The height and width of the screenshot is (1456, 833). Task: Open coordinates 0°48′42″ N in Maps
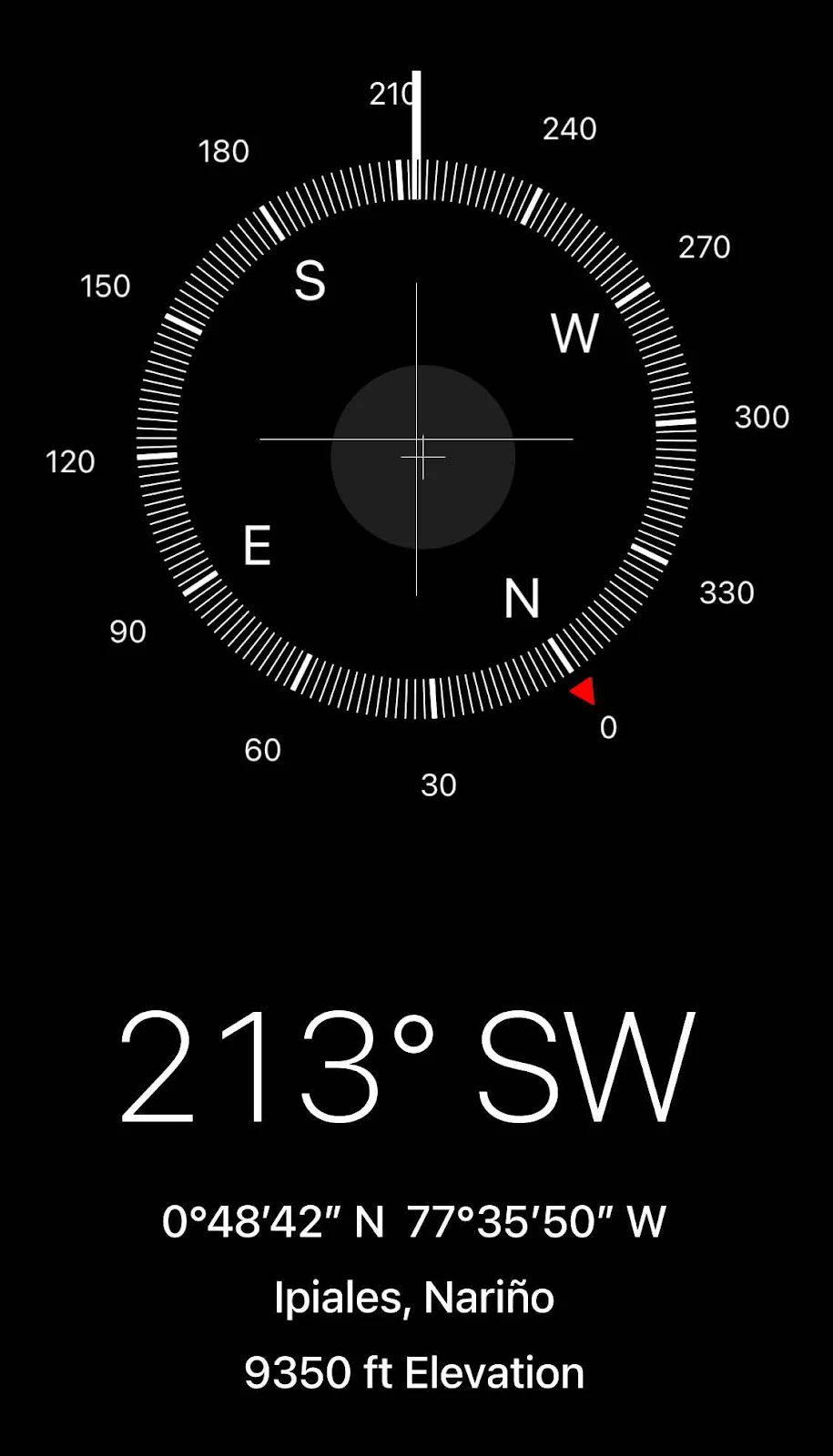coord(414,1221)
